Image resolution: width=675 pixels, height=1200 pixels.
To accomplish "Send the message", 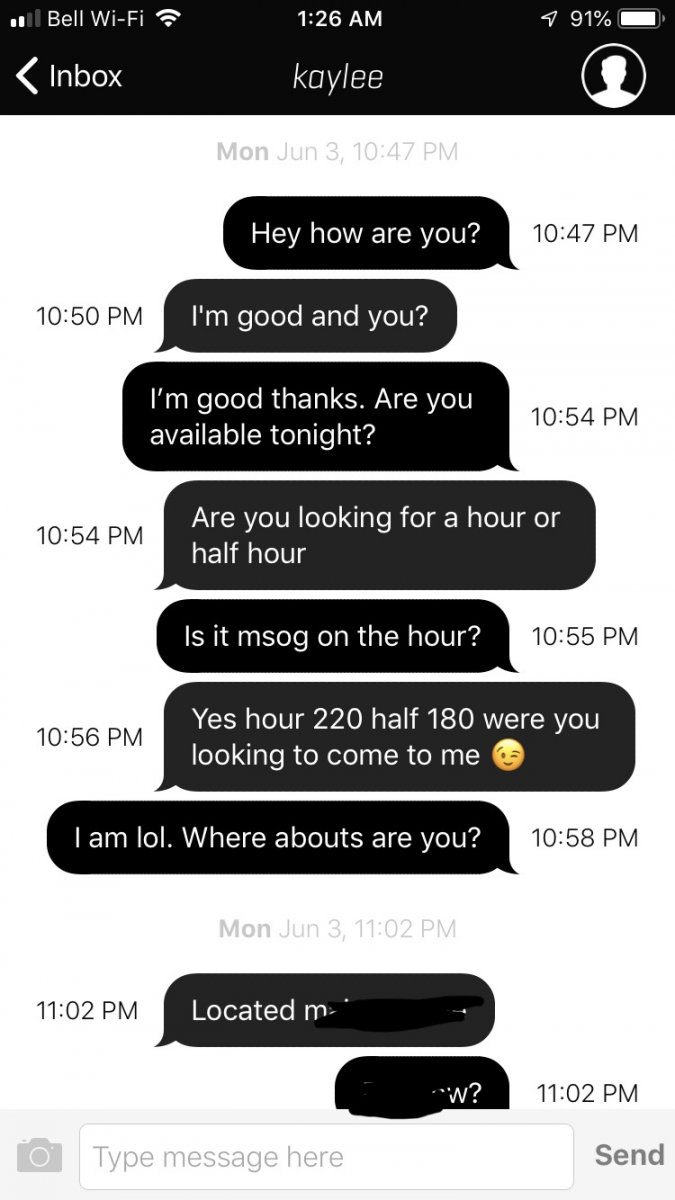I will click(x=629, y=1155).
